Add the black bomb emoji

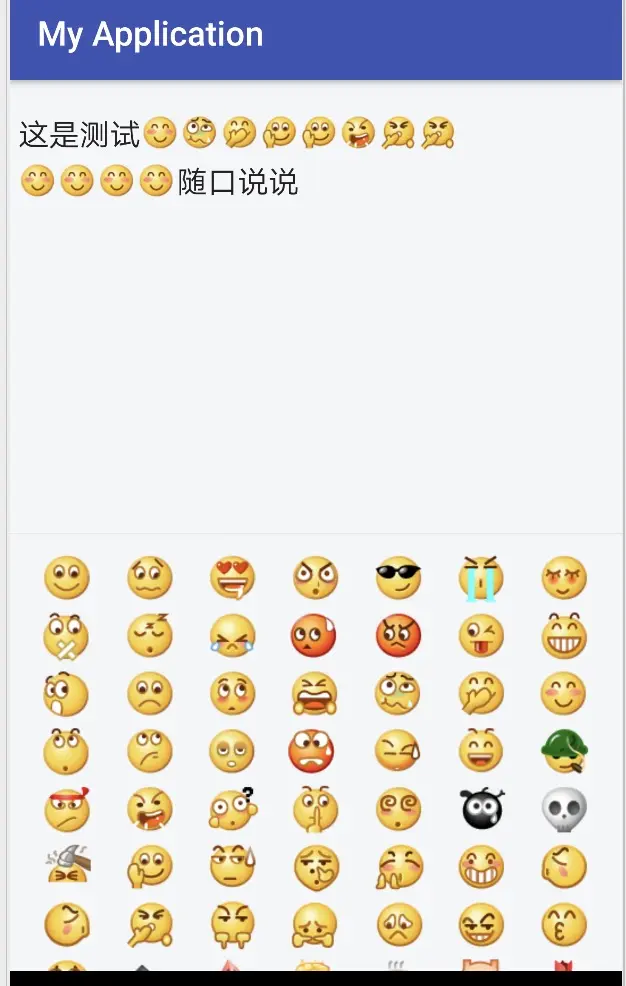tap(481, 810)
